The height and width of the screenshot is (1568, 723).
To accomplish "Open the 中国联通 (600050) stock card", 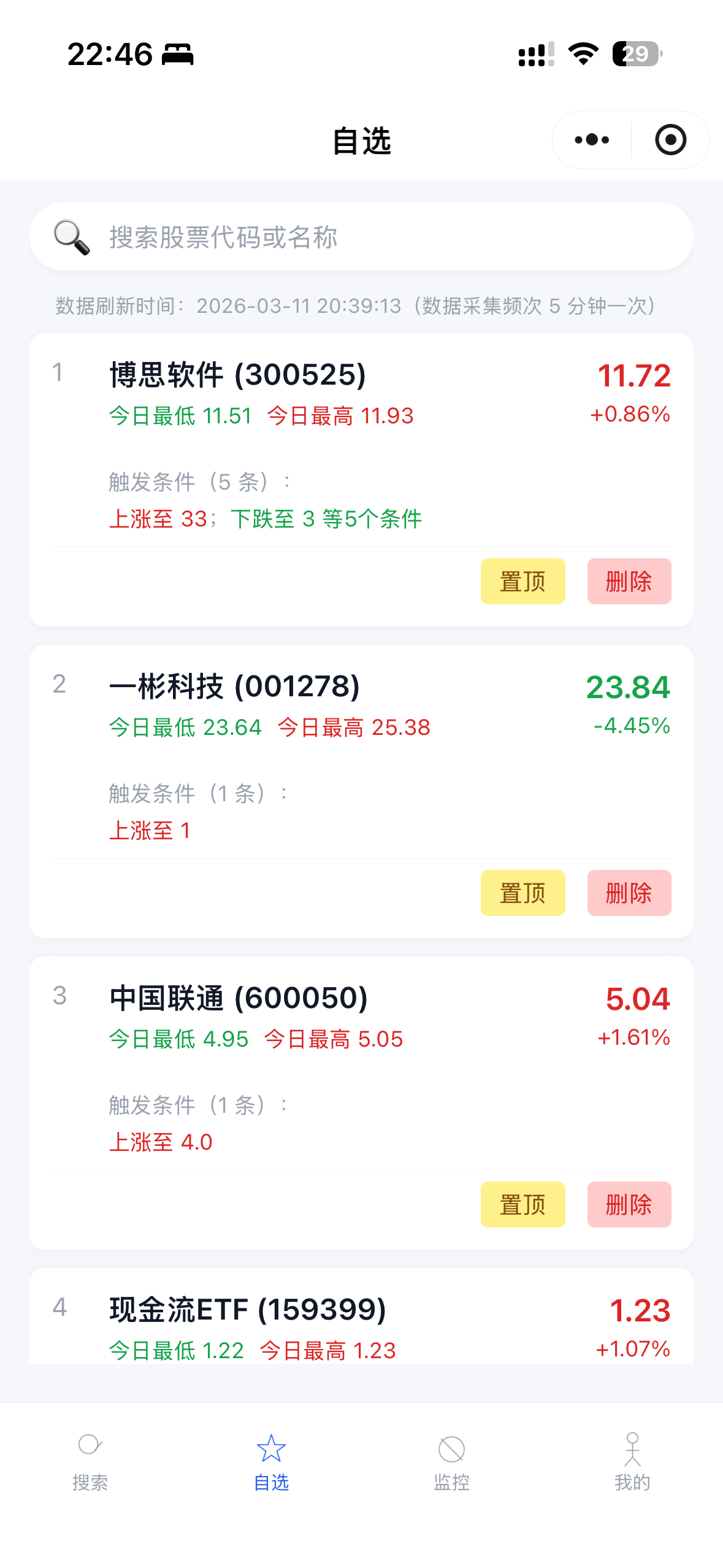I will click(x=238, y=998).
